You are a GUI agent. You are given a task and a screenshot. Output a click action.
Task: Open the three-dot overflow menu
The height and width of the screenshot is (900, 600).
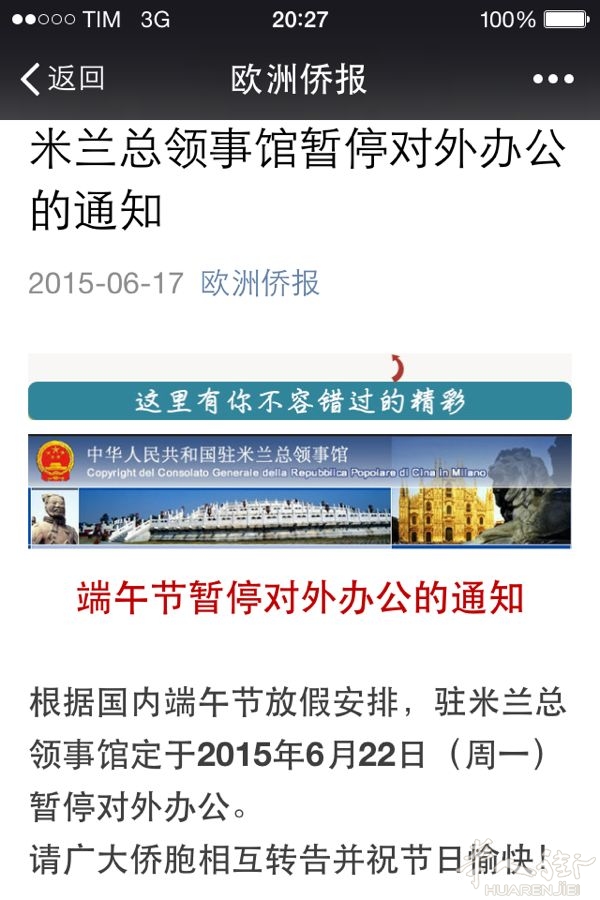click(553, 79)
